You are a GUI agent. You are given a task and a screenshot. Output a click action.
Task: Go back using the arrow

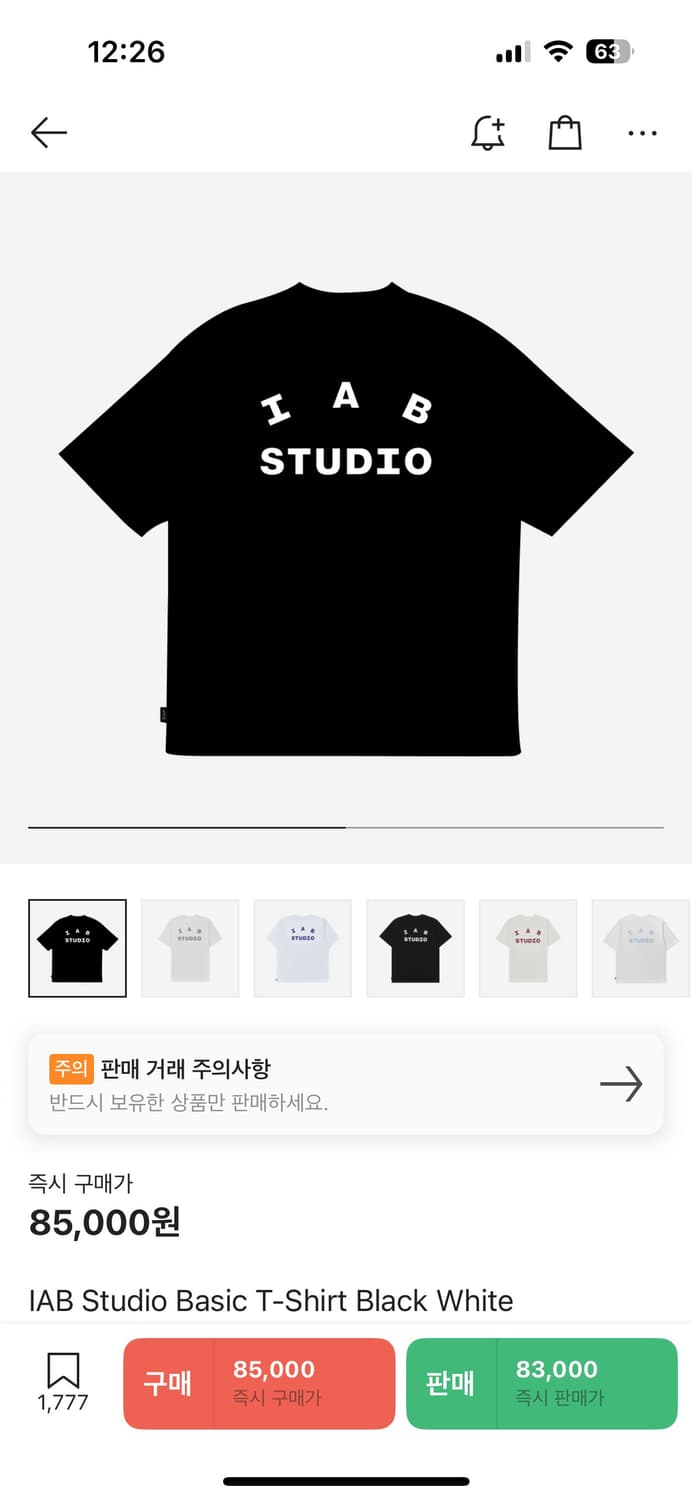pos(48,132)
